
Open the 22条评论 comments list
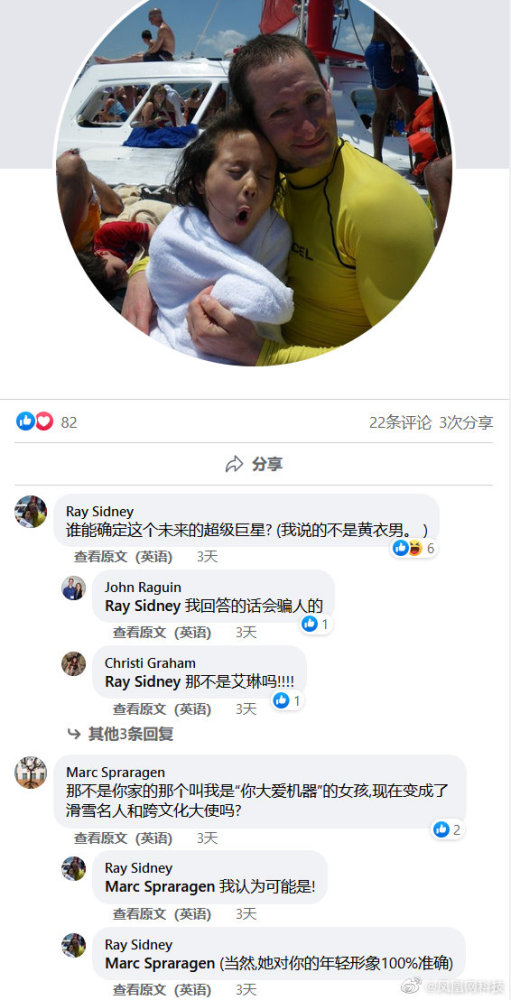coord(400,422)
